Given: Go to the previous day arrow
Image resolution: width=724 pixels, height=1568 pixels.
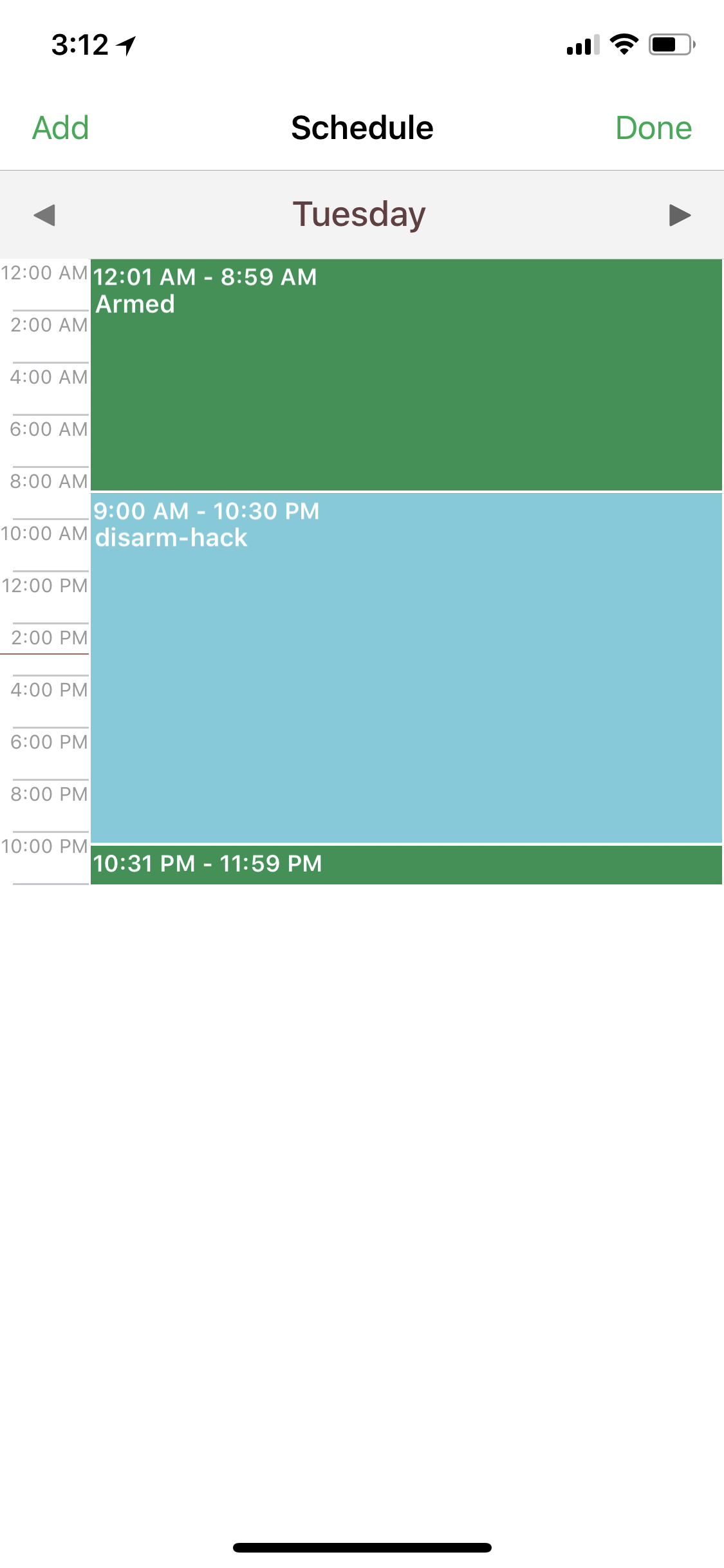Looking at the screenshot, I should 44,215.
